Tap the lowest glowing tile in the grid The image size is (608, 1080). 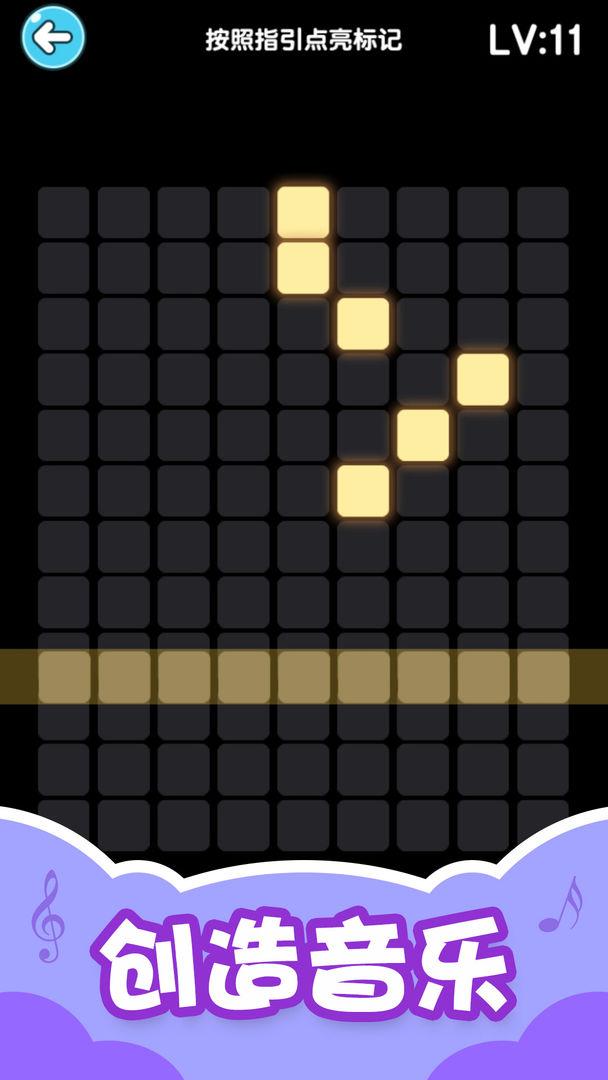(x=363, y=490)
